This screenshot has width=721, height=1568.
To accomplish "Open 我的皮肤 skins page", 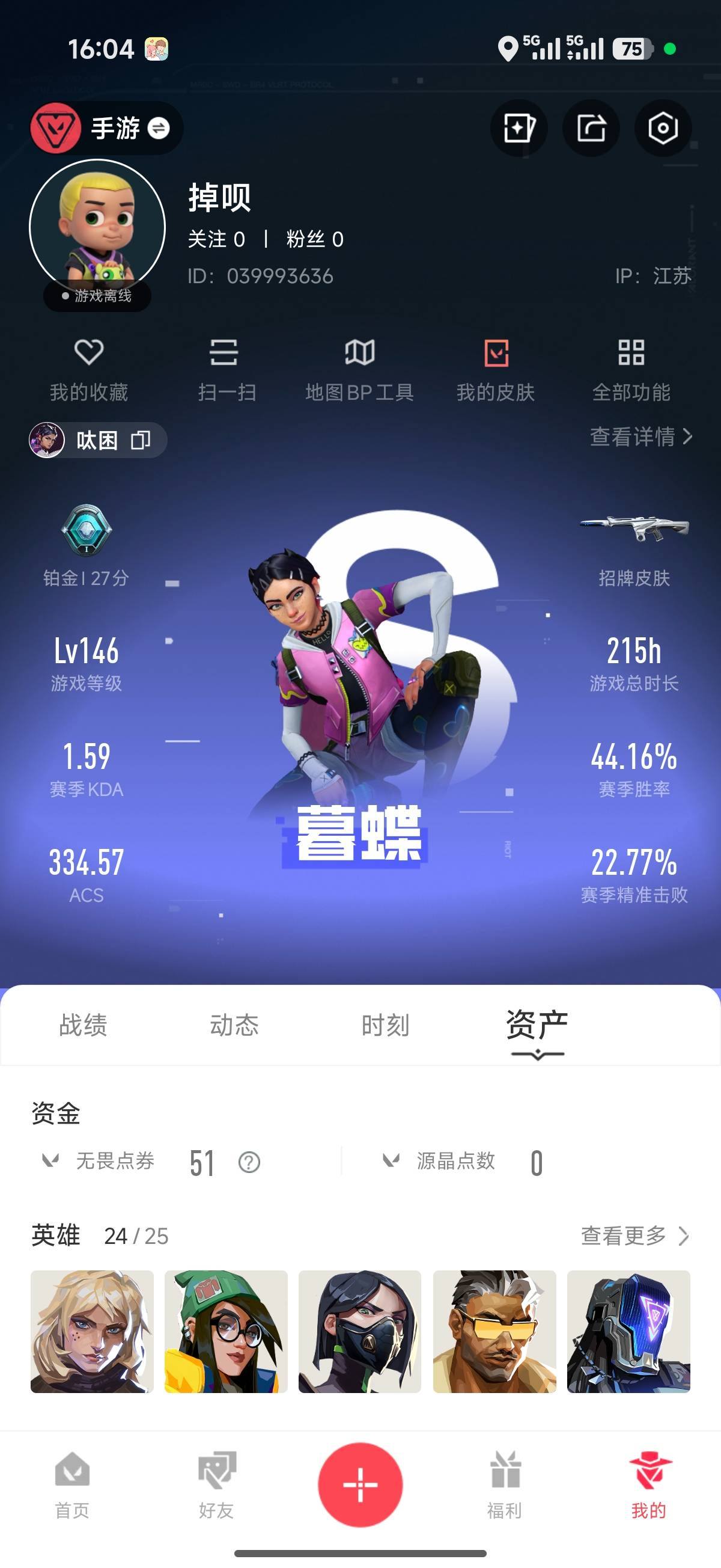I will tap(496, 369).
